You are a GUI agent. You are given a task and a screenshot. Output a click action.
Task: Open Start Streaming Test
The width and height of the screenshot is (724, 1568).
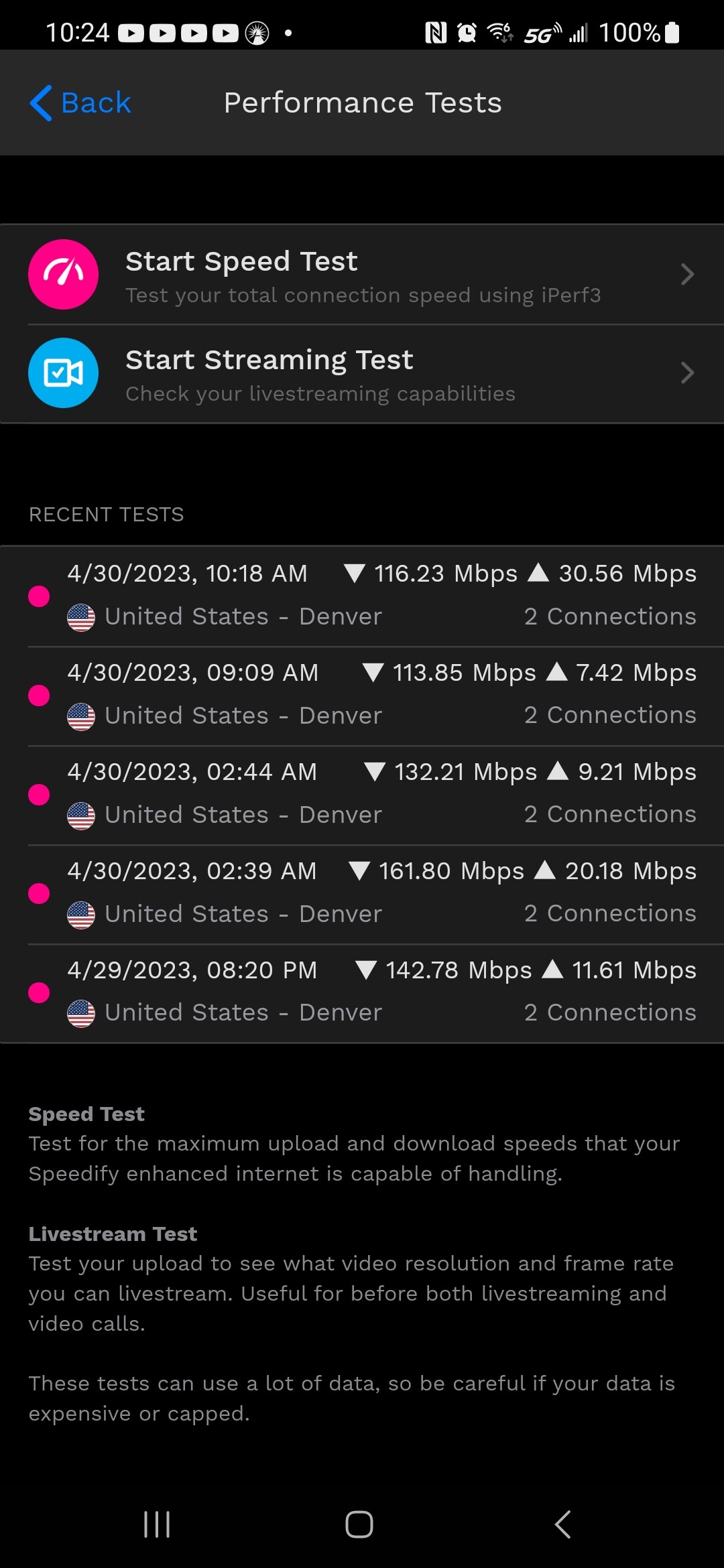[x=362, y=373]
